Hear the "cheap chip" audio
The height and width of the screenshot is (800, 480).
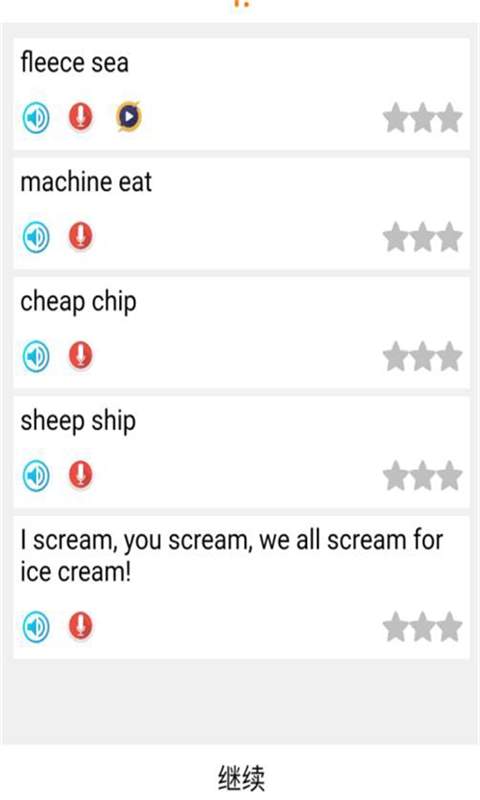pos(36,356)
